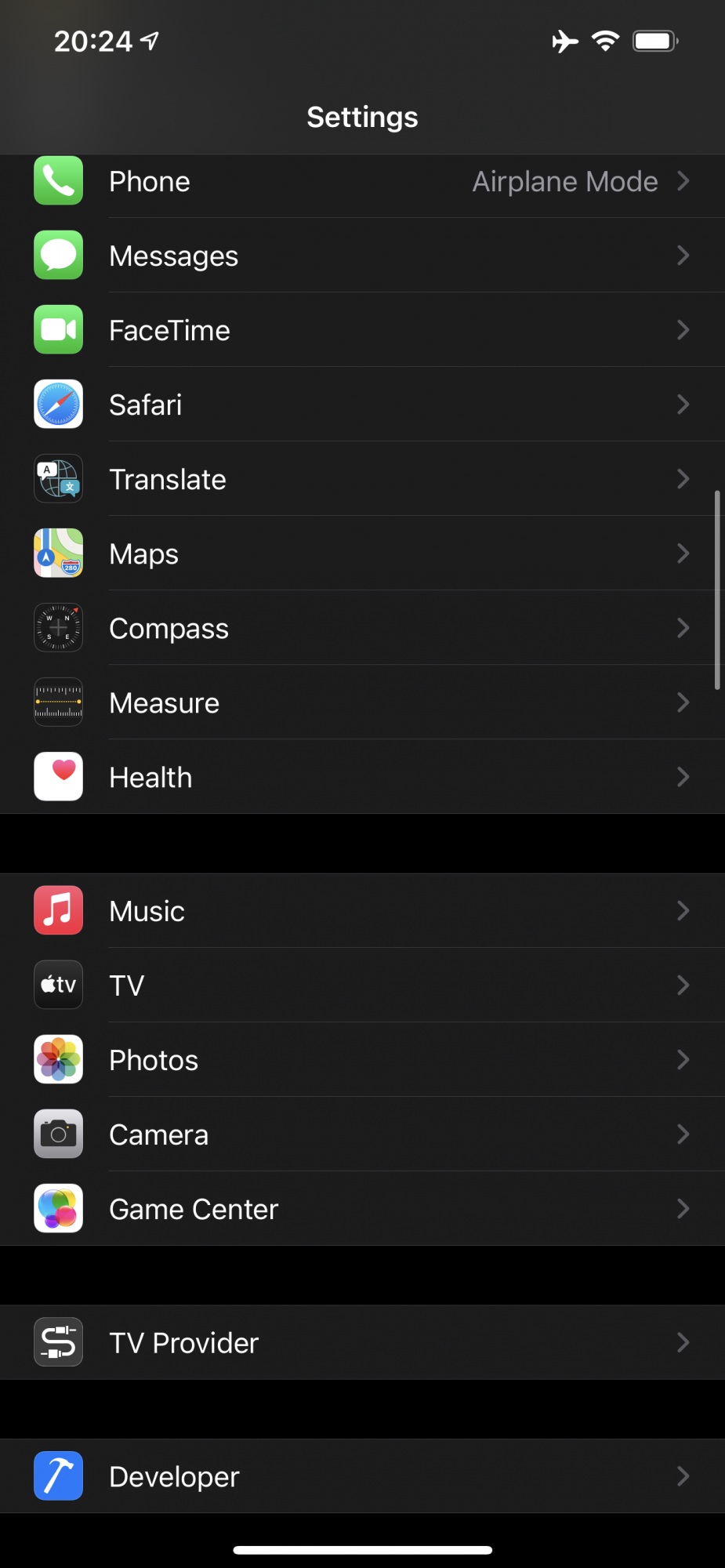Screen dimensions: 725x1568
Task: Open FaceTime settings
Action: pyautogui.click(x=362, y=330)
